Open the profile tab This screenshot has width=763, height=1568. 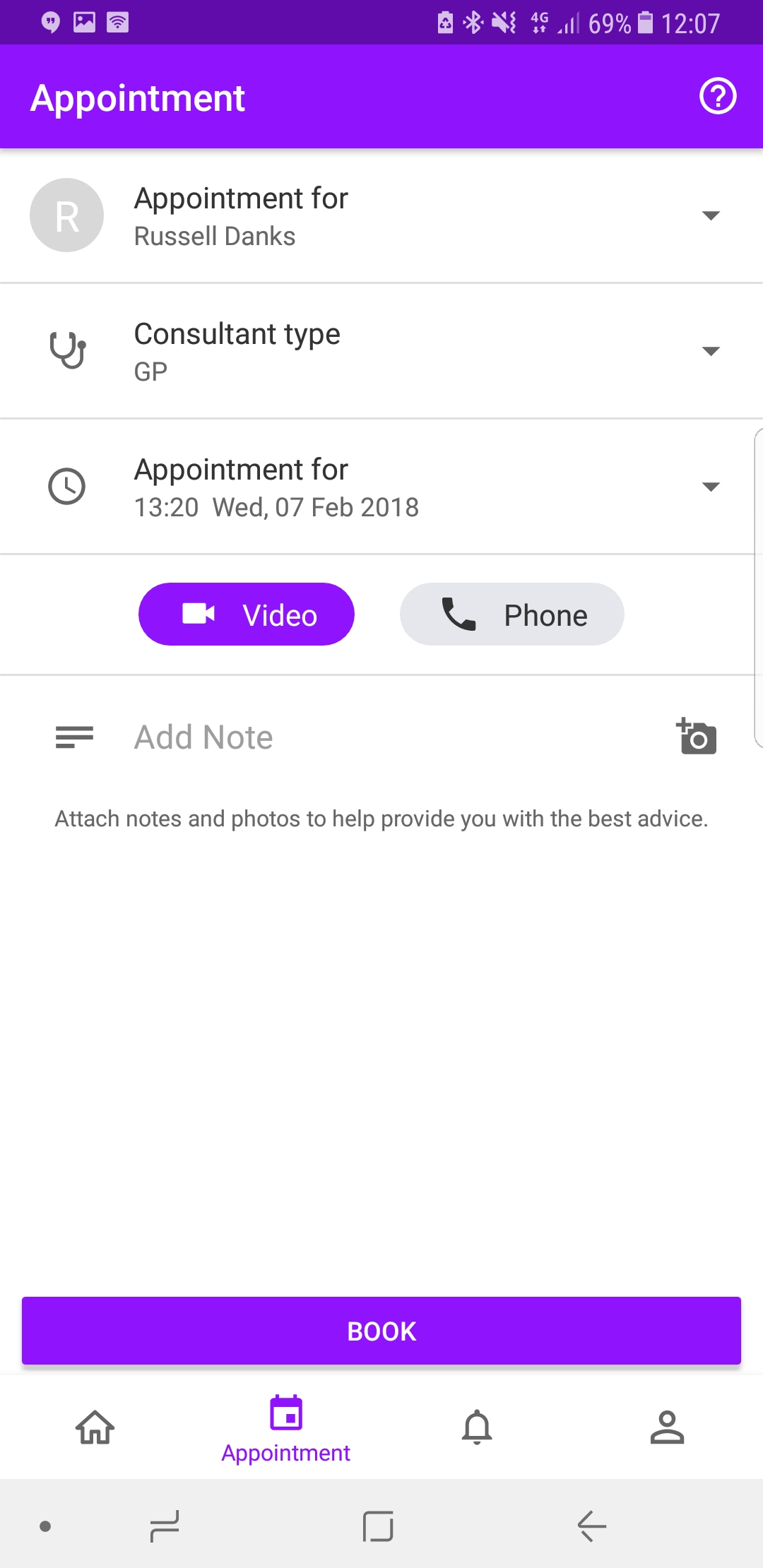pos(668,1427)
